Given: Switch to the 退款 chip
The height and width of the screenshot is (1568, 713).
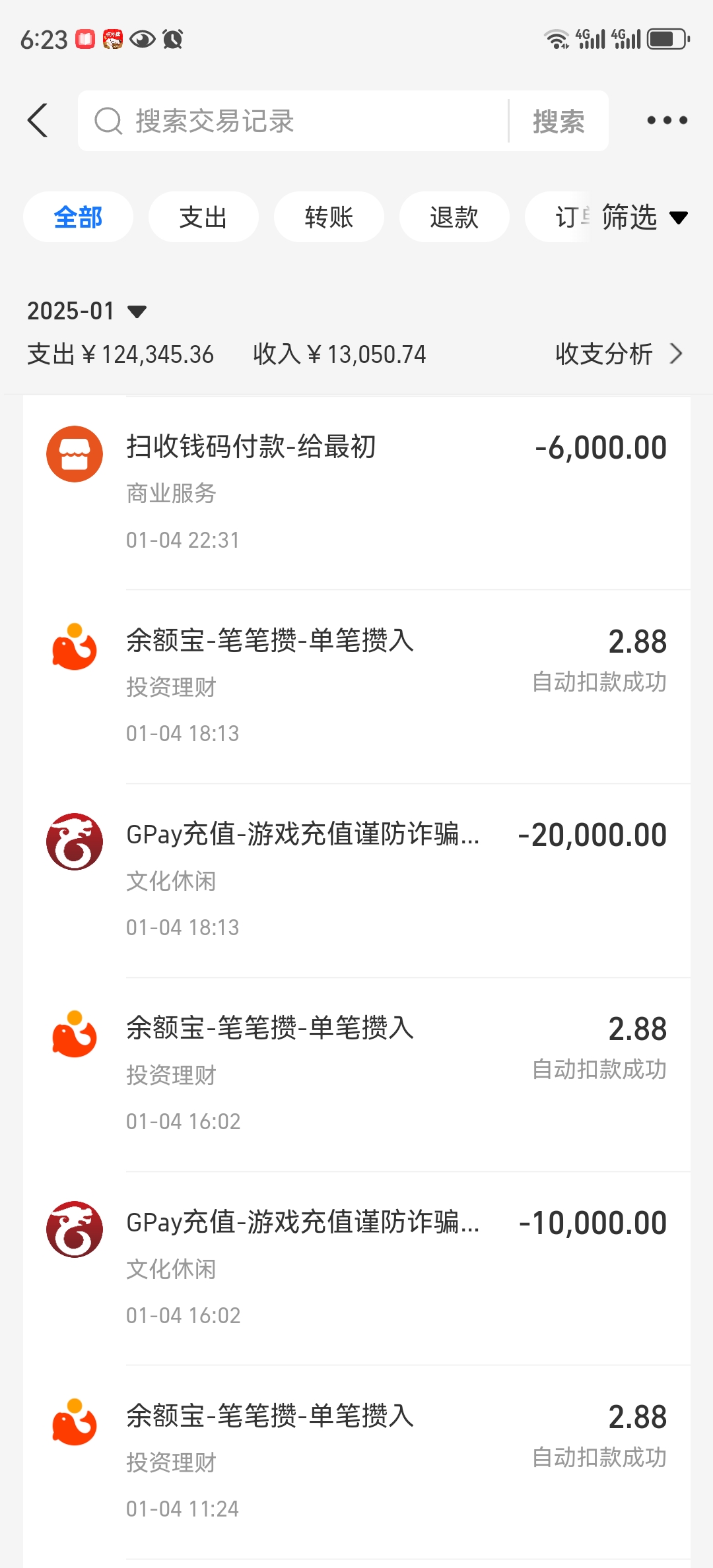Looking at the screenshot, I should 454,217.
